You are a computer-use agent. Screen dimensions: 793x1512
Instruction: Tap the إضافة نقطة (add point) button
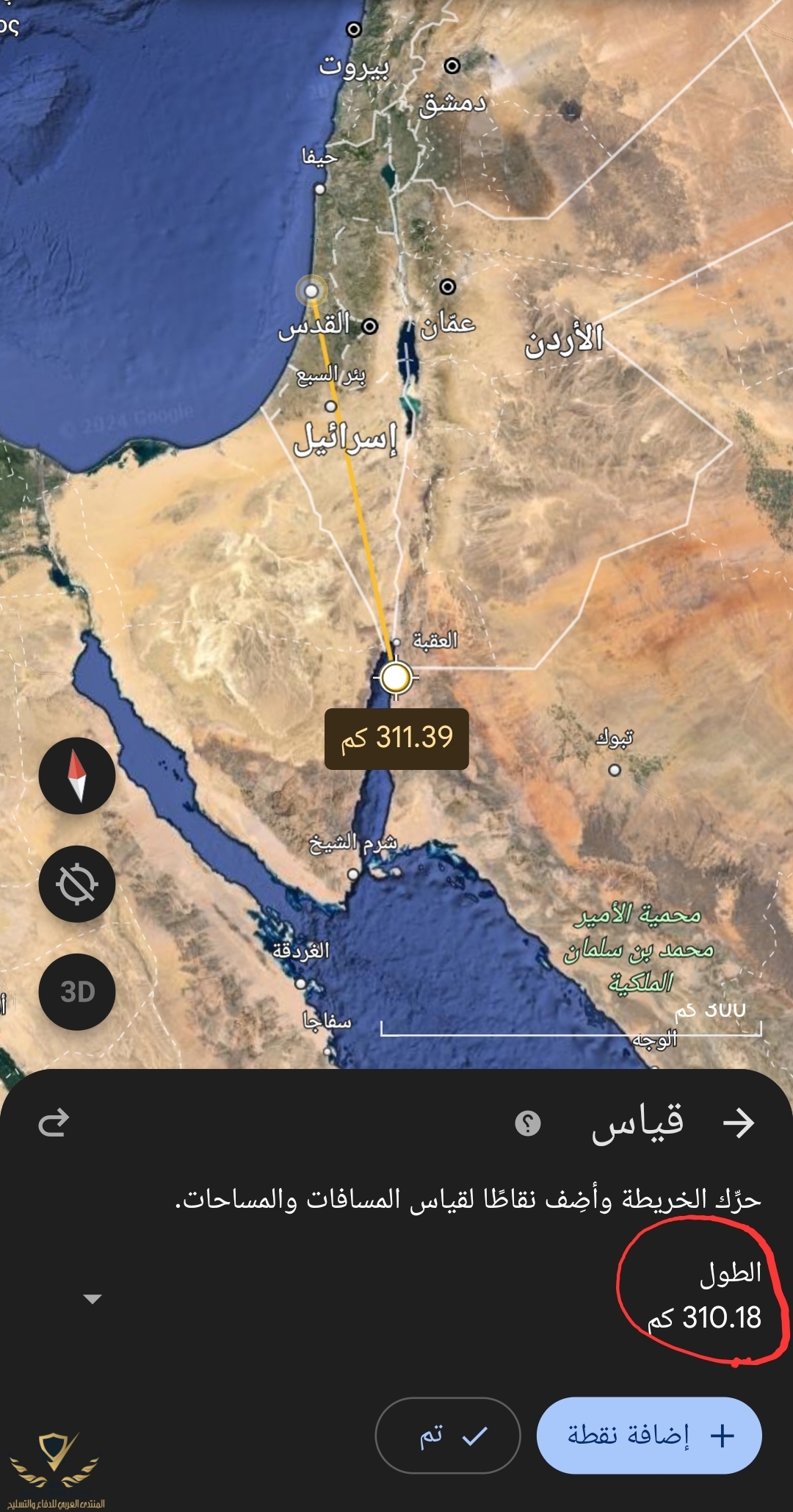(x=649, y=1435)
